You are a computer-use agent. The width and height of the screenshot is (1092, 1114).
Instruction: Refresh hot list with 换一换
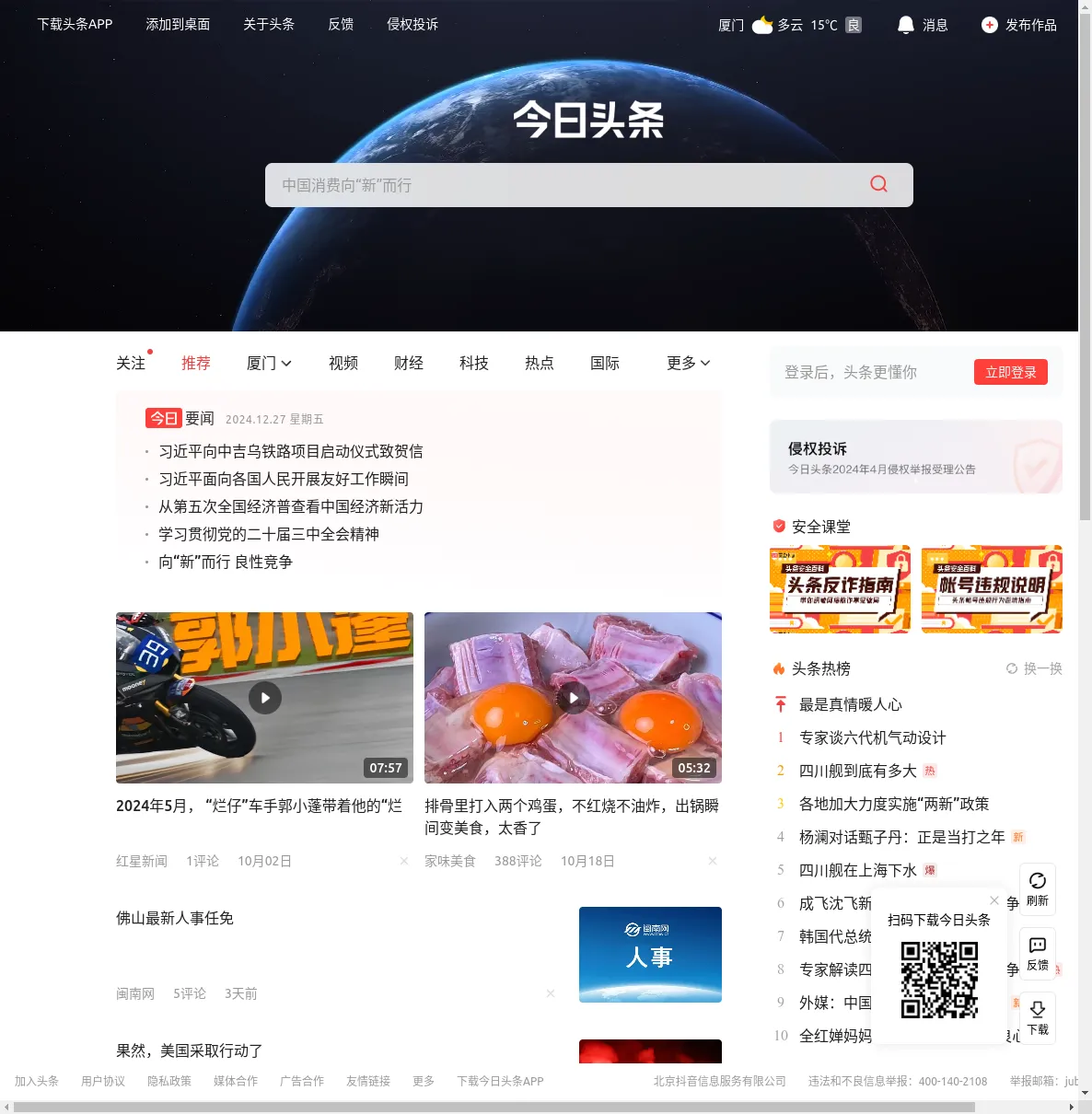point(1034,668)
